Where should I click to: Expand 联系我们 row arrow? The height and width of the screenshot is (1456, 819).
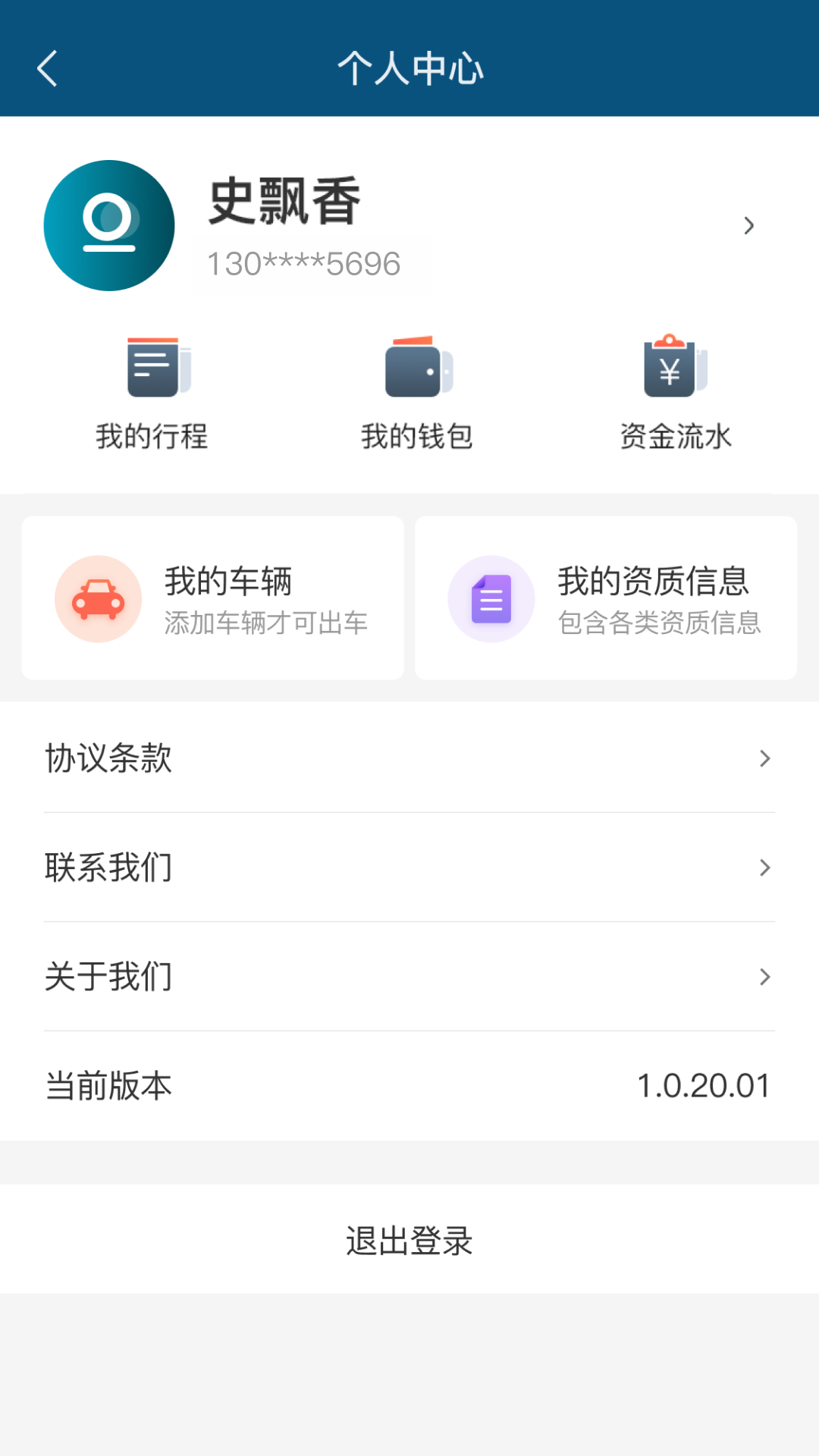click(764, 868)
